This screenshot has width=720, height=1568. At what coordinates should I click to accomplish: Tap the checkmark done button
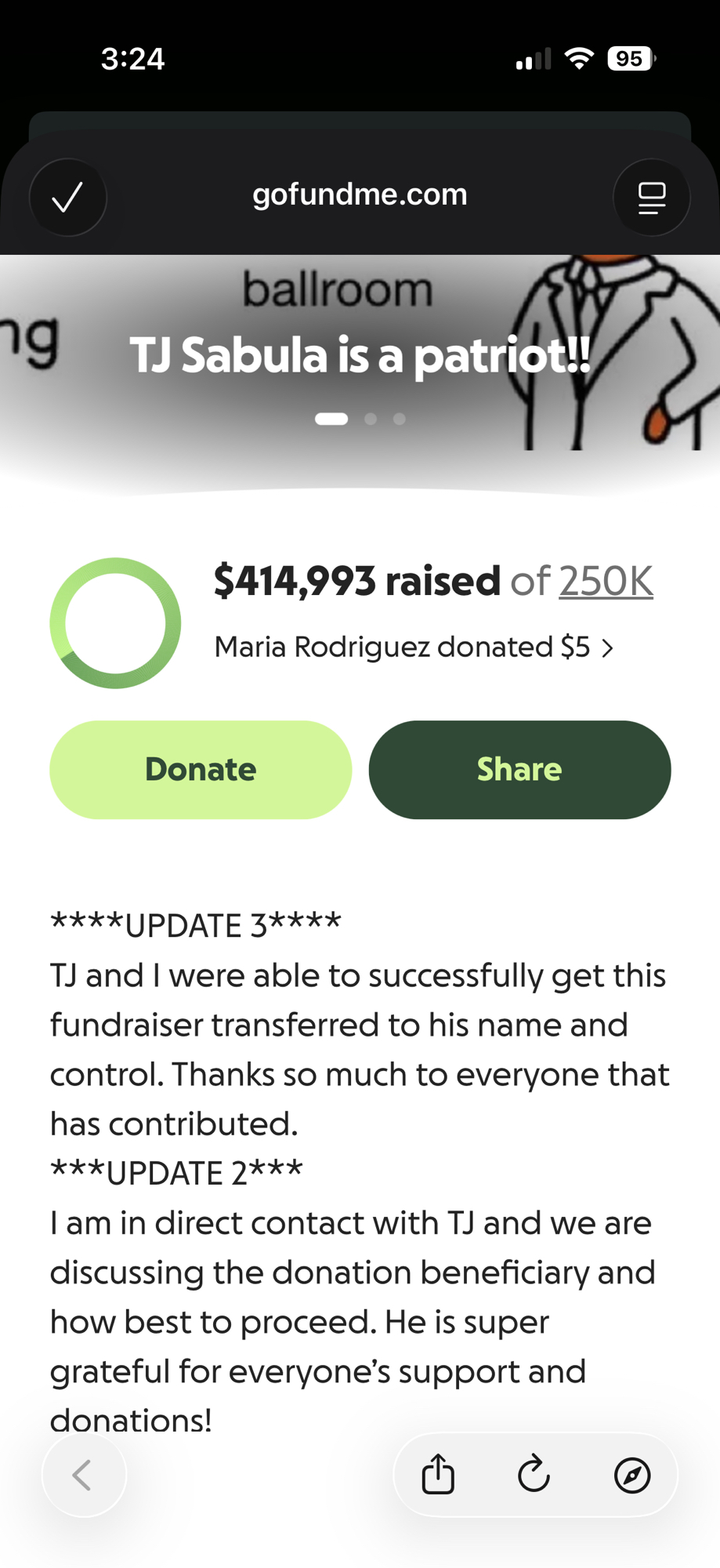pos(68,197)
